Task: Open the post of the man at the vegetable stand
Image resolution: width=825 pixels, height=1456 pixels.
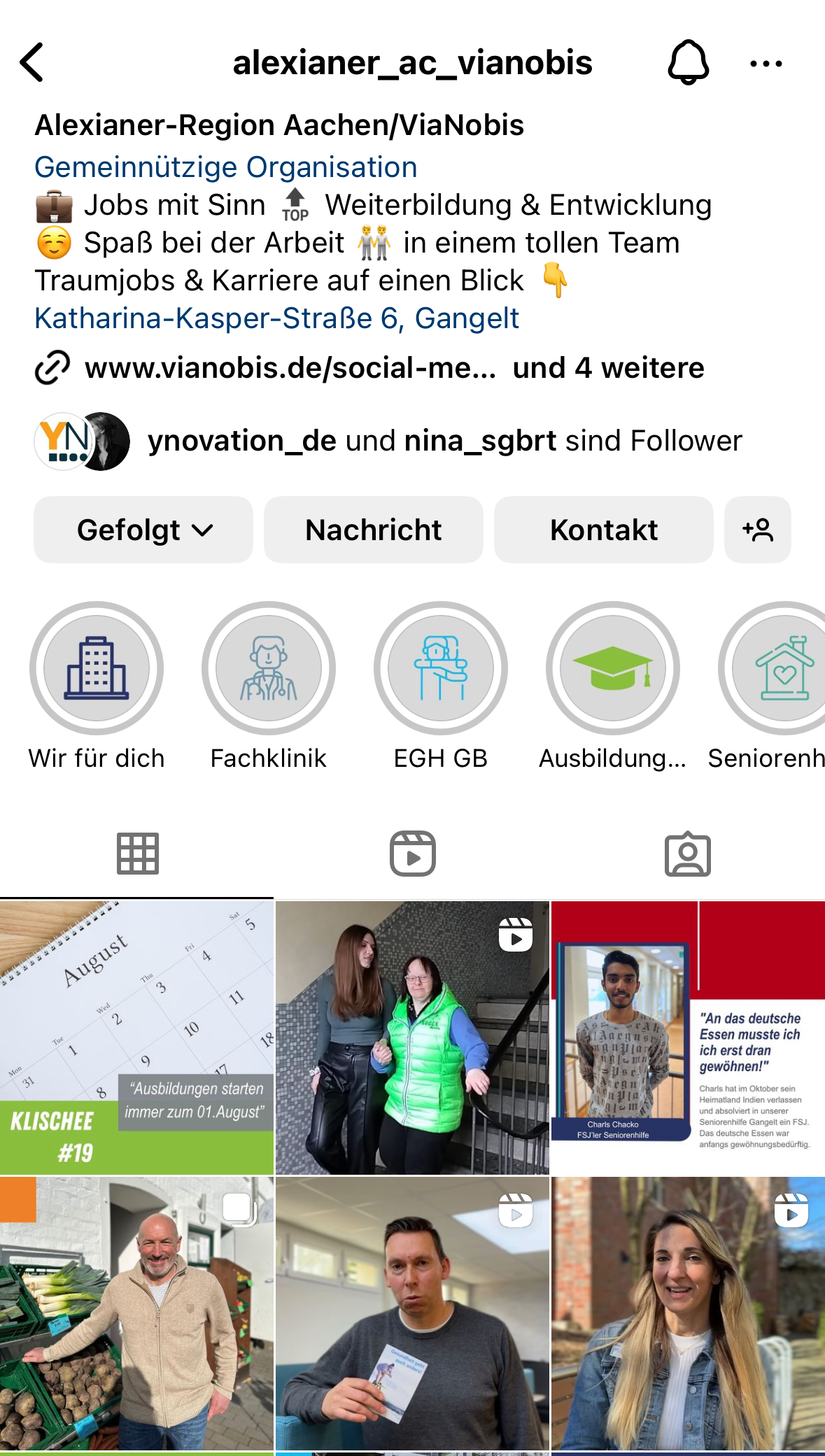Action: [x=136, y=1313]
